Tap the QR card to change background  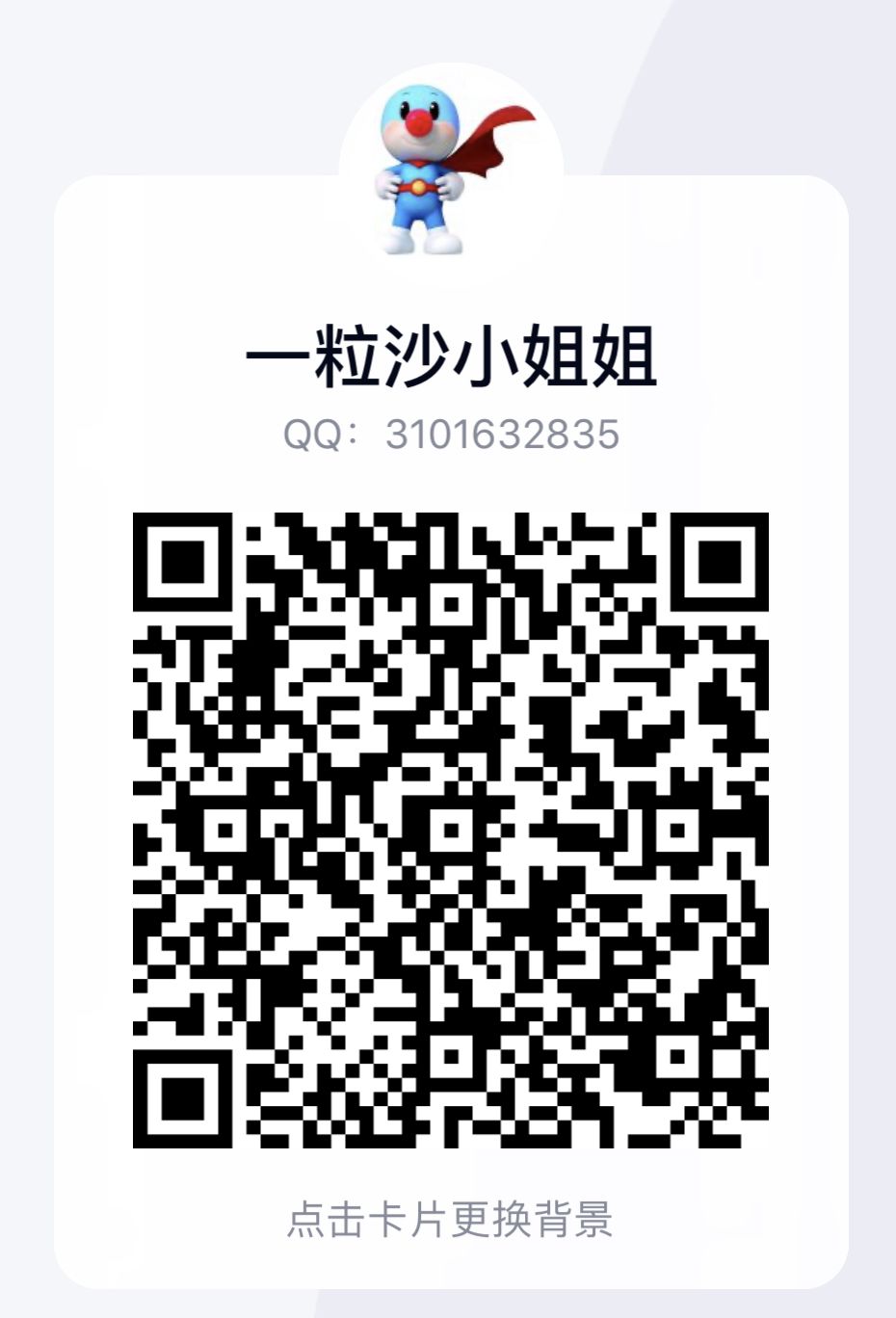point(449,1220)
